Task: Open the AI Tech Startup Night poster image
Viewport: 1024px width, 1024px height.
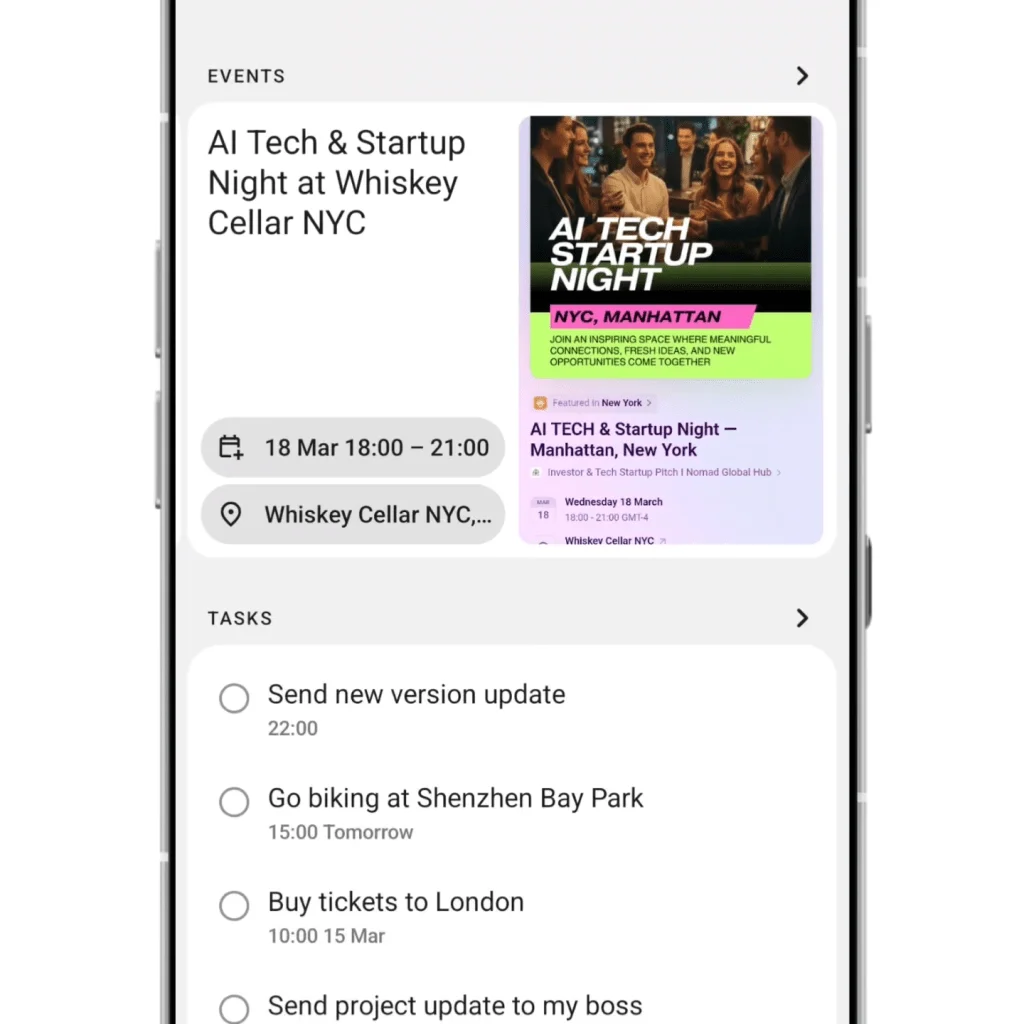Action: (x=671, y=330)
